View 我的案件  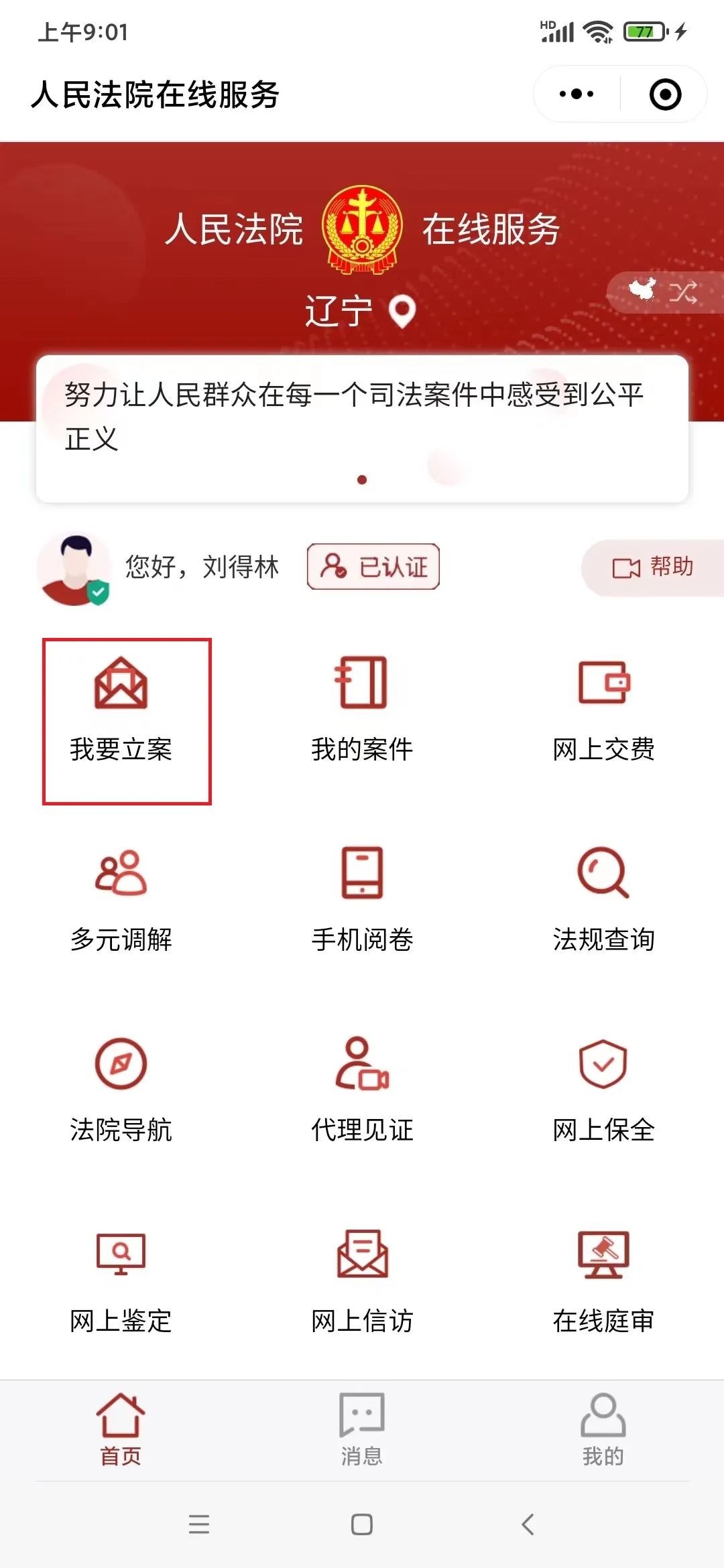362,709
